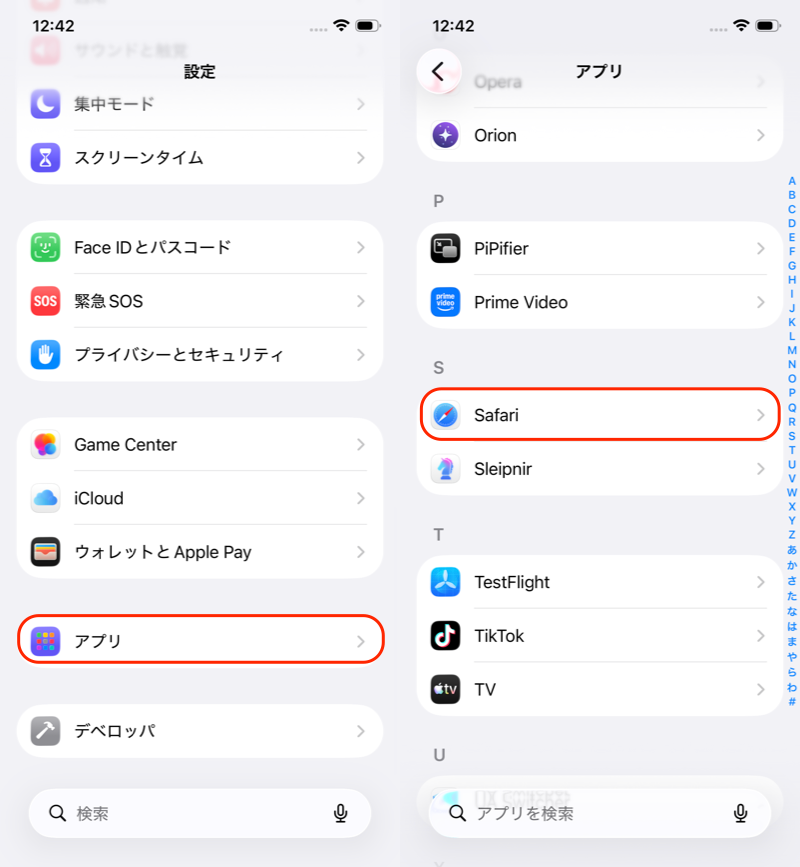
Task: Open ウォレットとApple Pay settings
Action: coord(200,552)
